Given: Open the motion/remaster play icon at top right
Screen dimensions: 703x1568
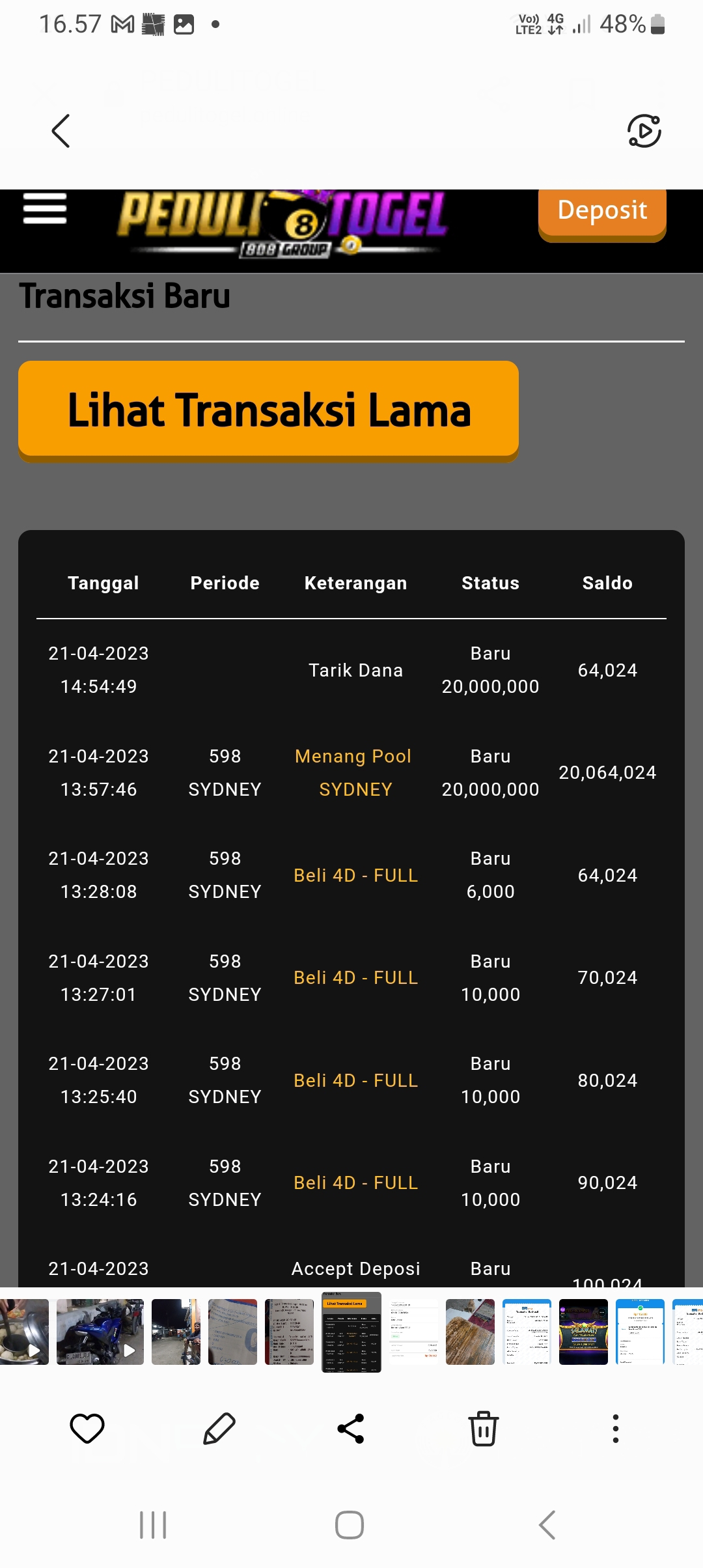Looking at the screenshot, I should (644, 131).
